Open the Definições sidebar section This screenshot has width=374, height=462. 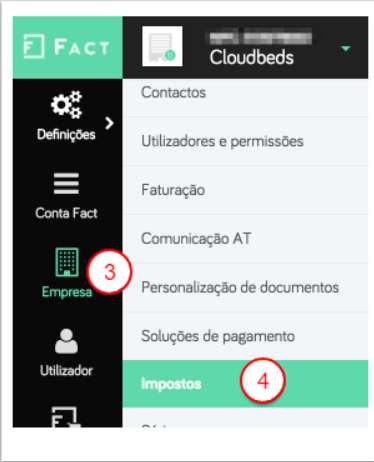(x=67, y=117)
